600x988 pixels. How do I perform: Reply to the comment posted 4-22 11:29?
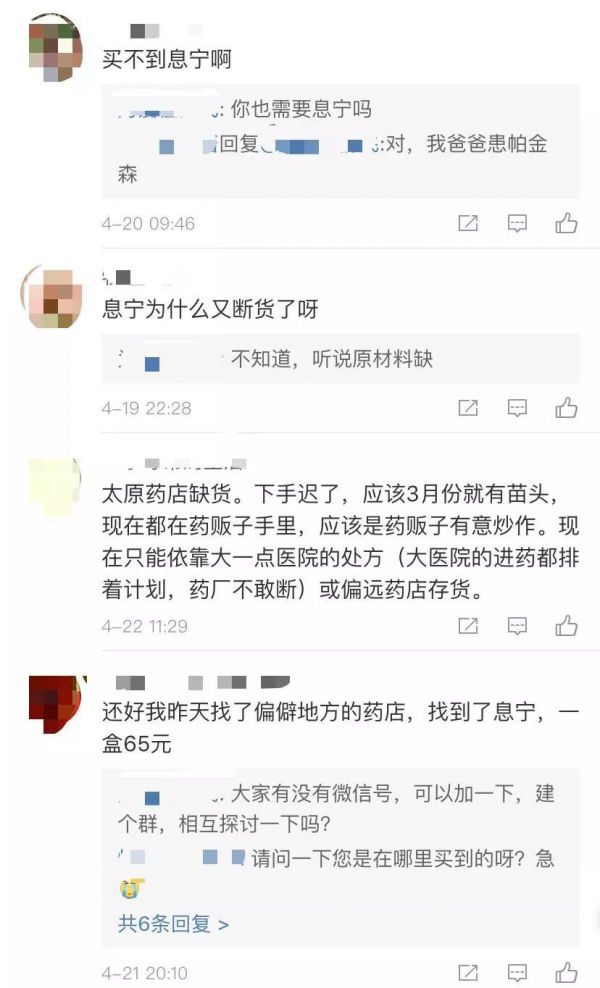(x=517, y=626)
